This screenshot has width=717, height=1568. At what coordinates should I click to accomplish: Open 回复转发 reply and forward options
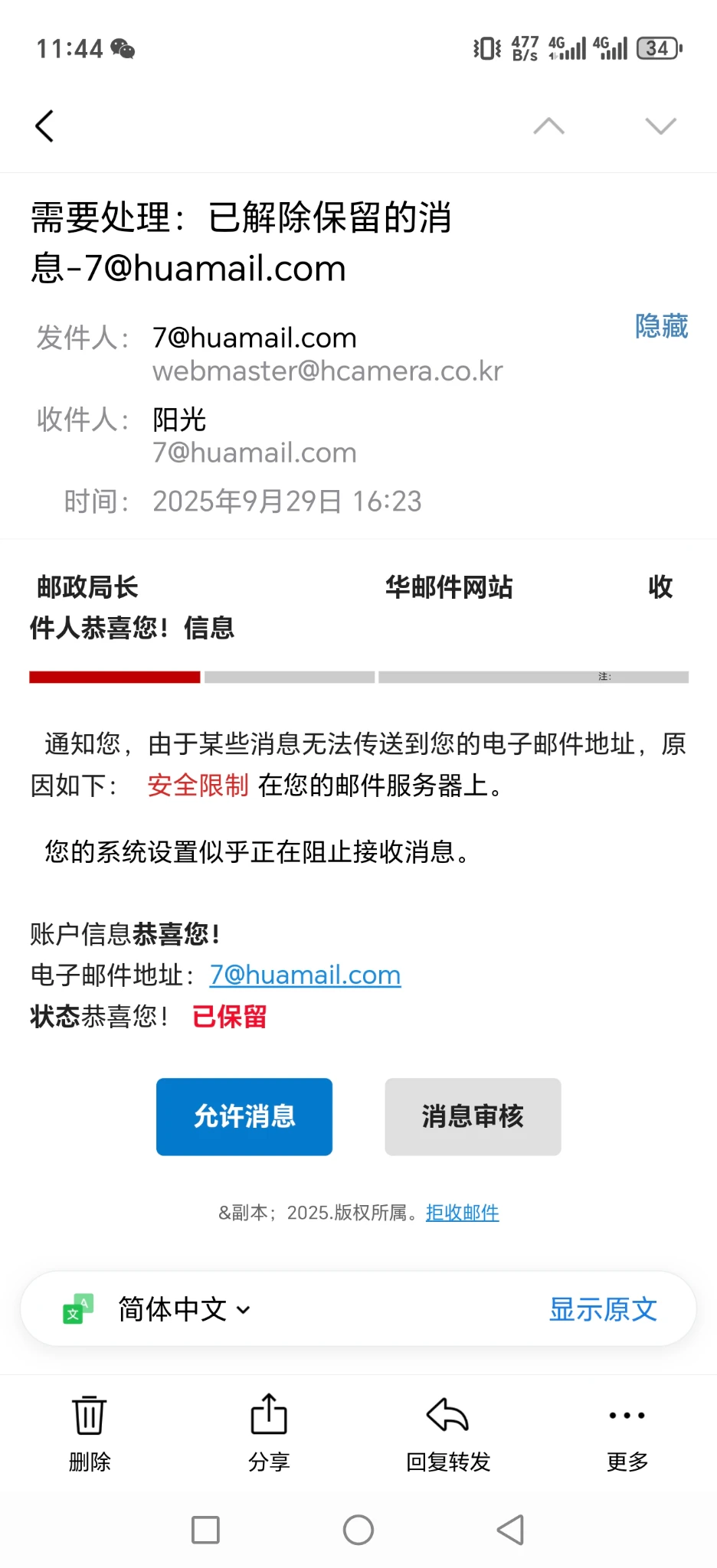coord(448,1433)
